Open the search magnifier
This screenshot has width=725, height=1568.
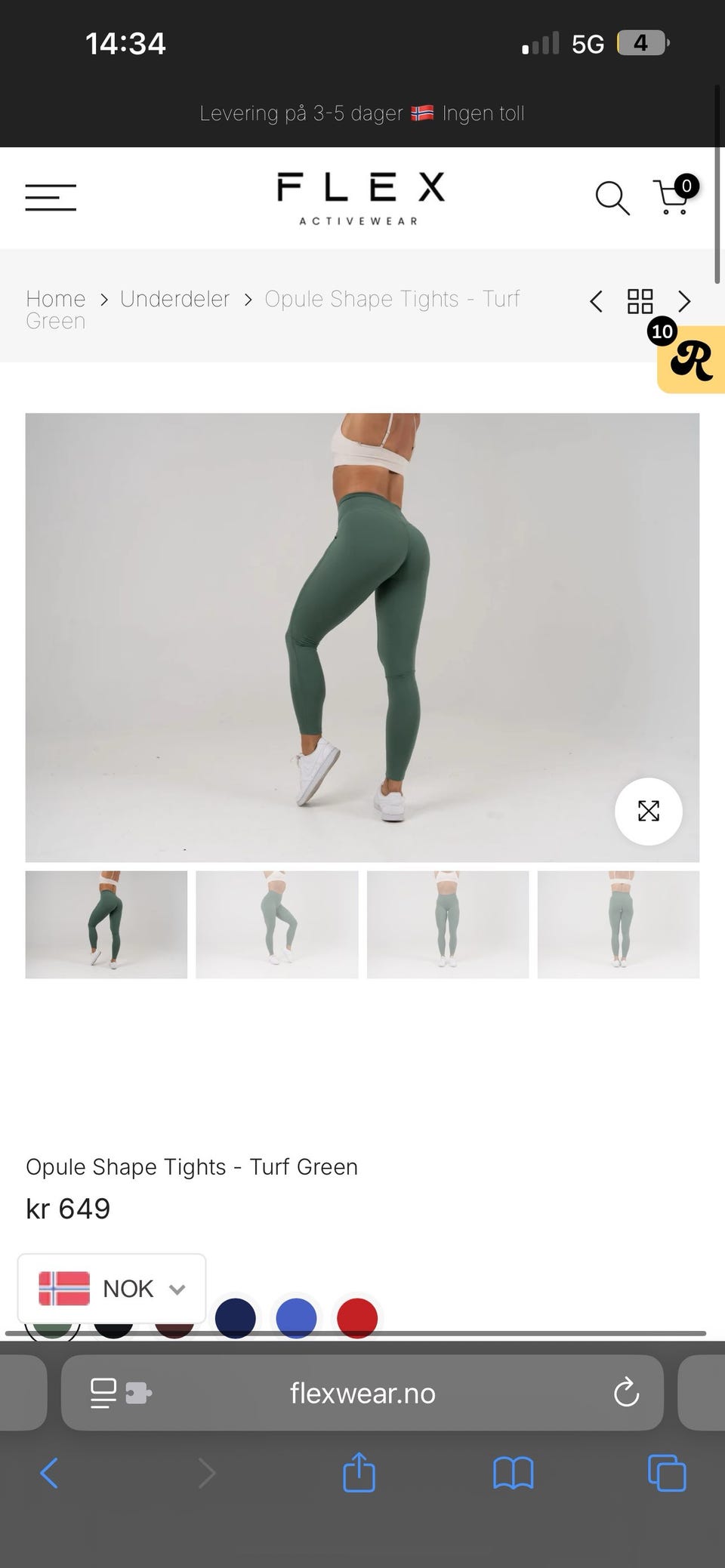(612, 198)
